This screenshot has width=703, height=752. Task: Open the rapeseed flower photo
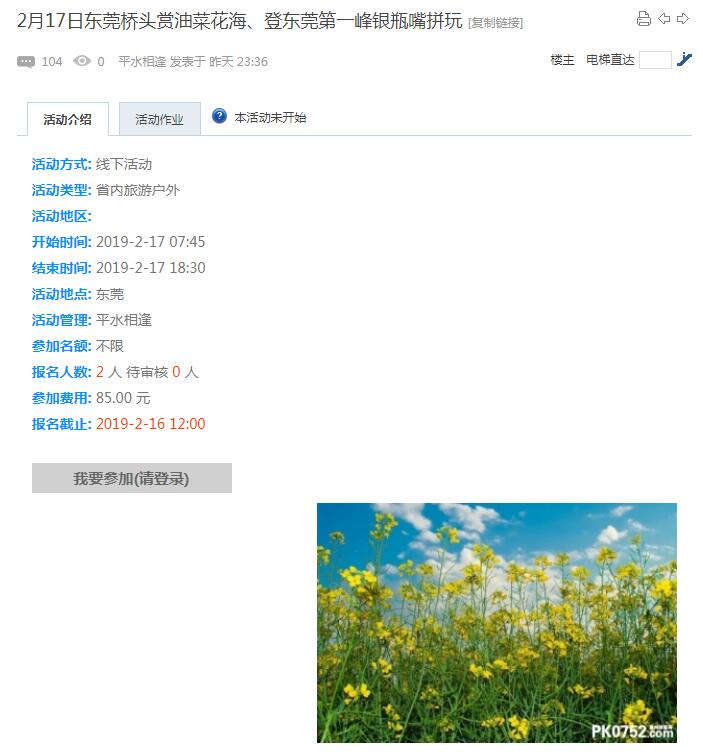pos(496,622)
